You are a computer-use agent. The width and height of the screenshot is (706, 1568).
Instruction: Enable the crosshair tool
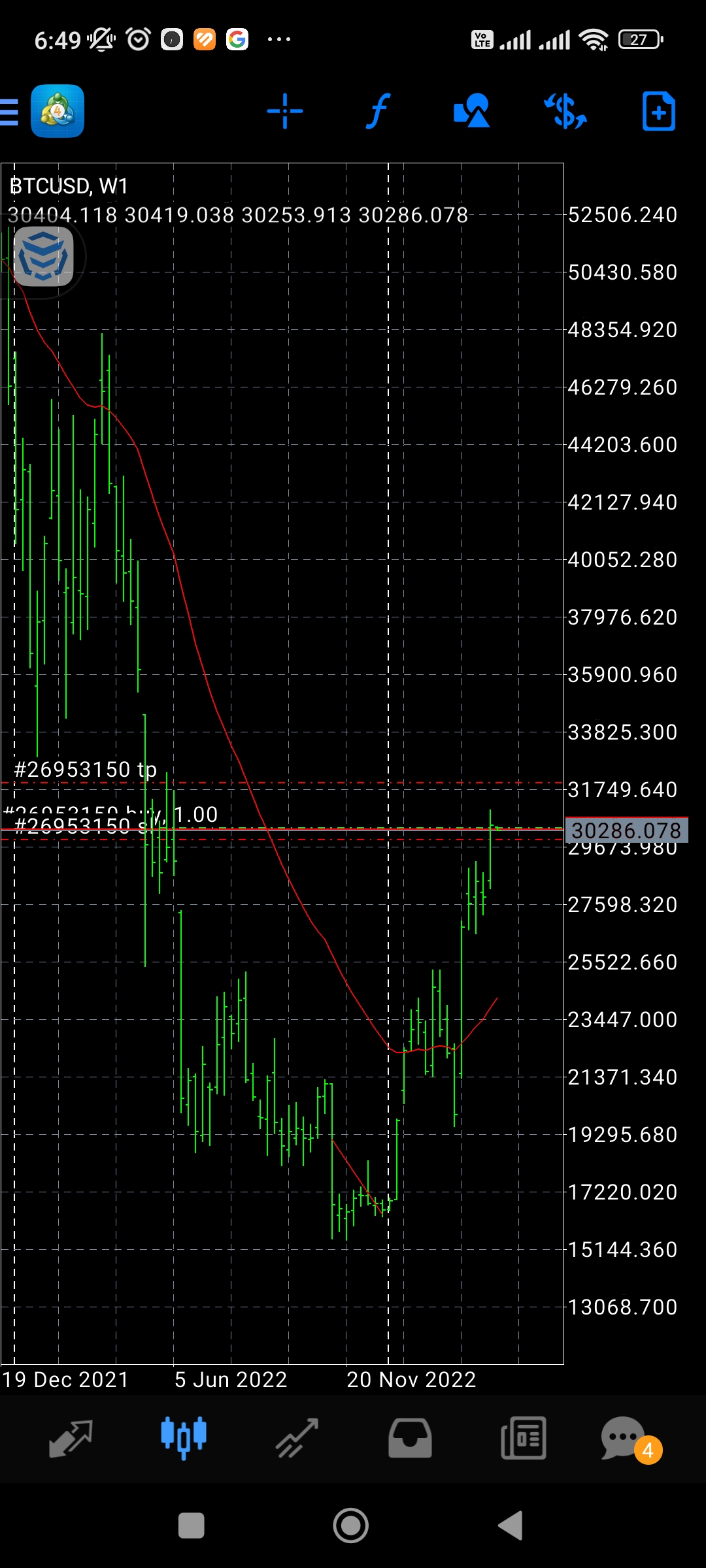285,111
